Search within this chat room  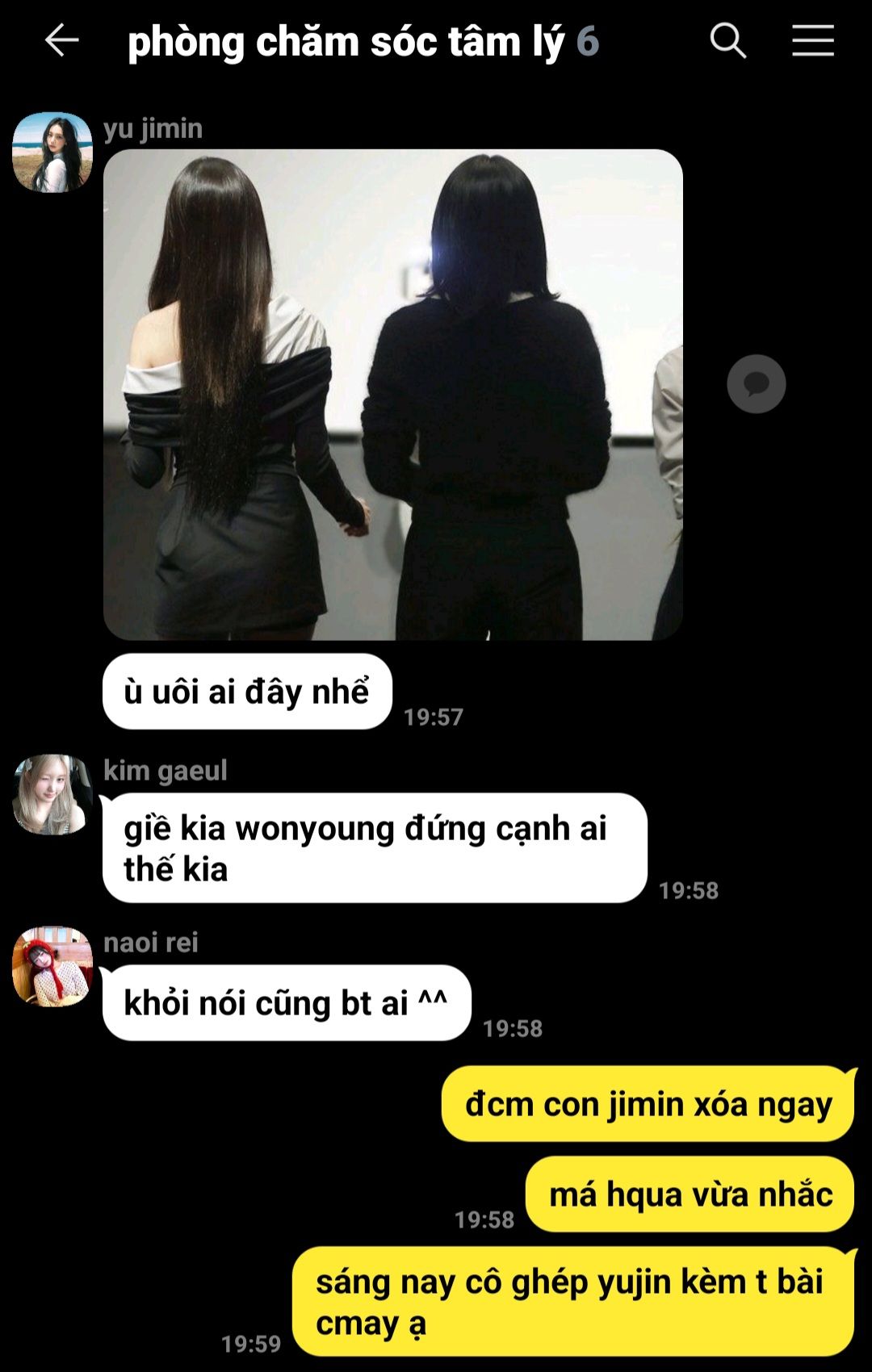click(x=727, y=40)
